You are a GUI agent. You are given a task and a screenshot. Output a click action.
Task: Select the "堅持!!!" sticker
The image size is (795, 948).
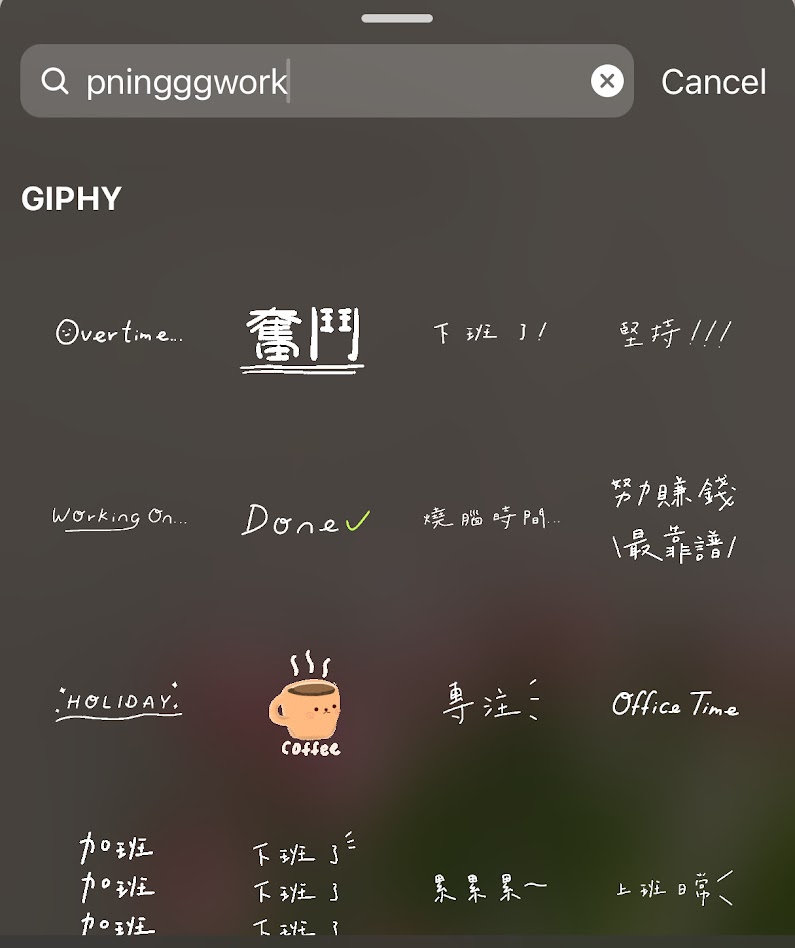coord(676,332)
